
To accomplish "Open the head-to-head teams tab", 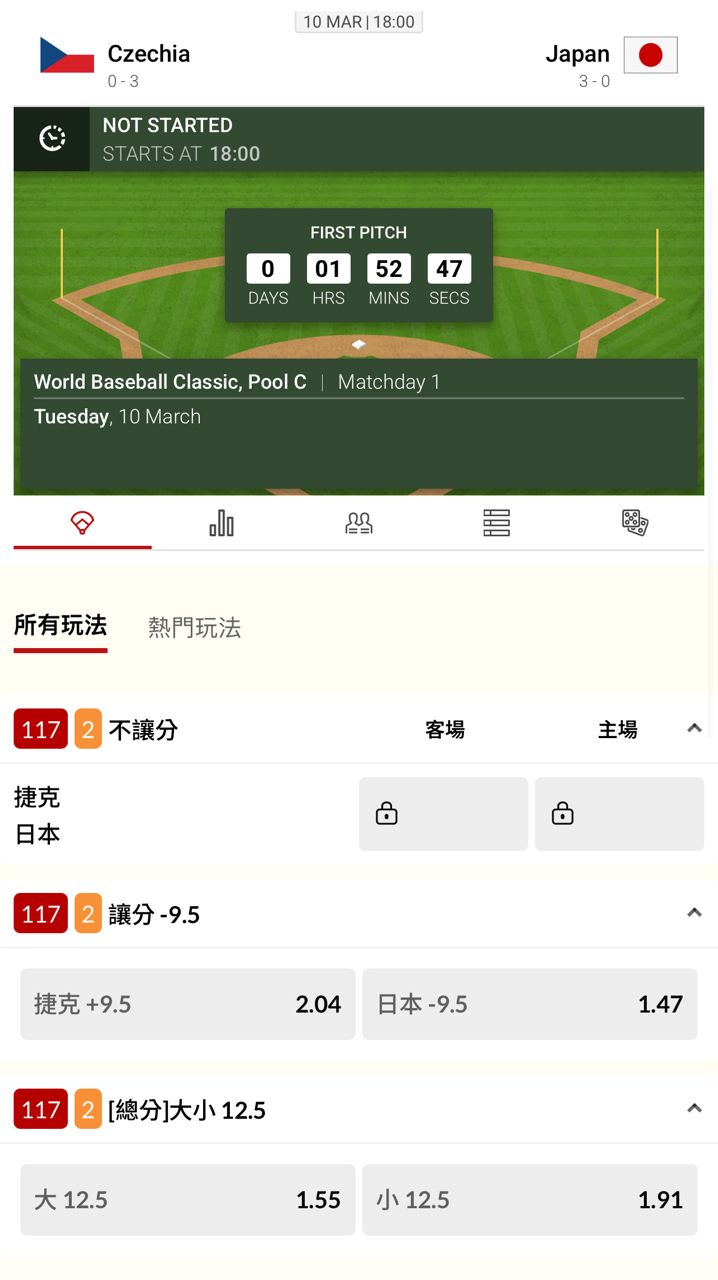I will point(359,523).
